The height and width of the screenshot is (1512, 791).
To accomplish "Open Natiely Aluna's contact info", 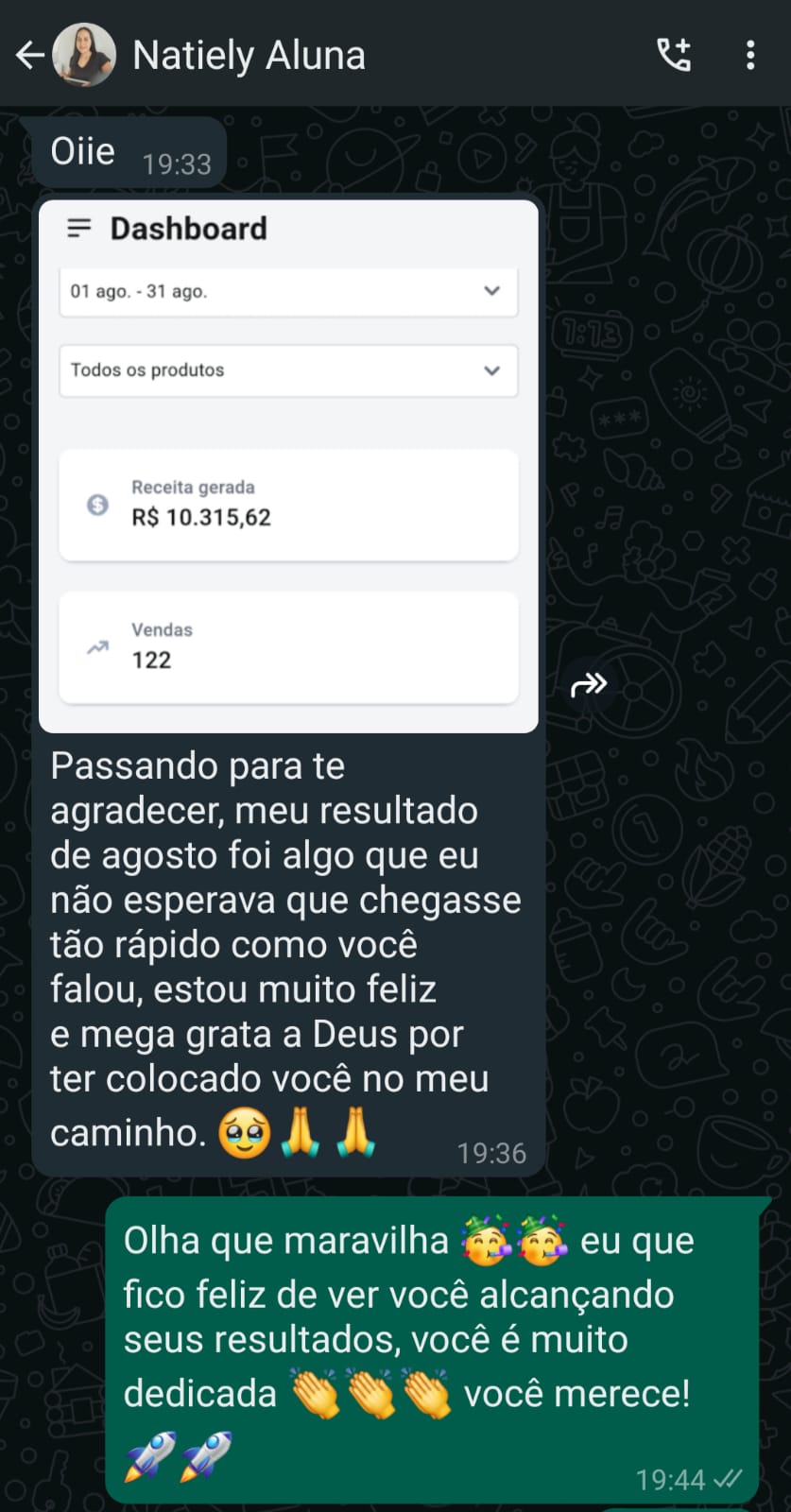I will 249,56.
